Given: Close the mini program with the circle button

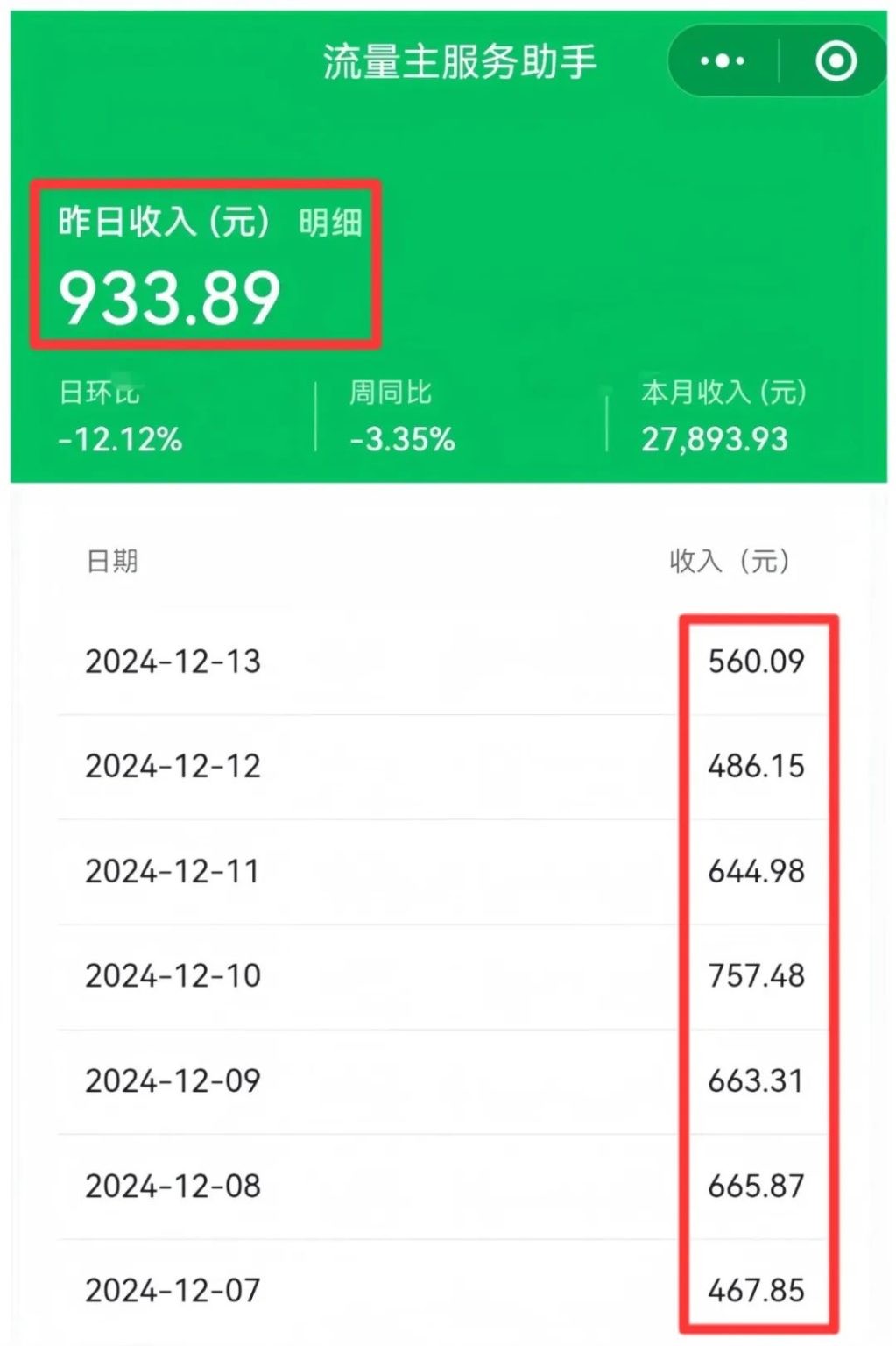Looking at the screenshot, I should pyautogui.click(x=836, y=61).
